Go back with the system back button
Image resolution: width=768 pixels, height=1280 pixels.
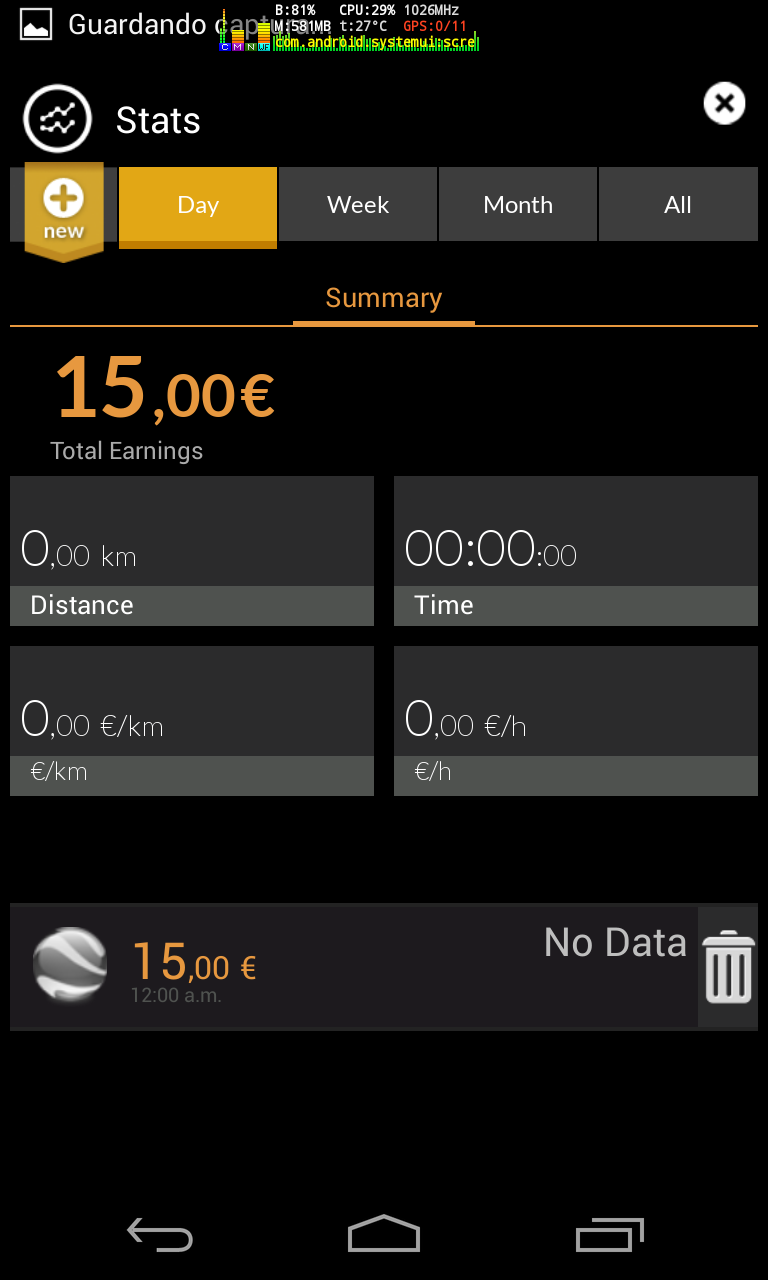coord(160,1236)
